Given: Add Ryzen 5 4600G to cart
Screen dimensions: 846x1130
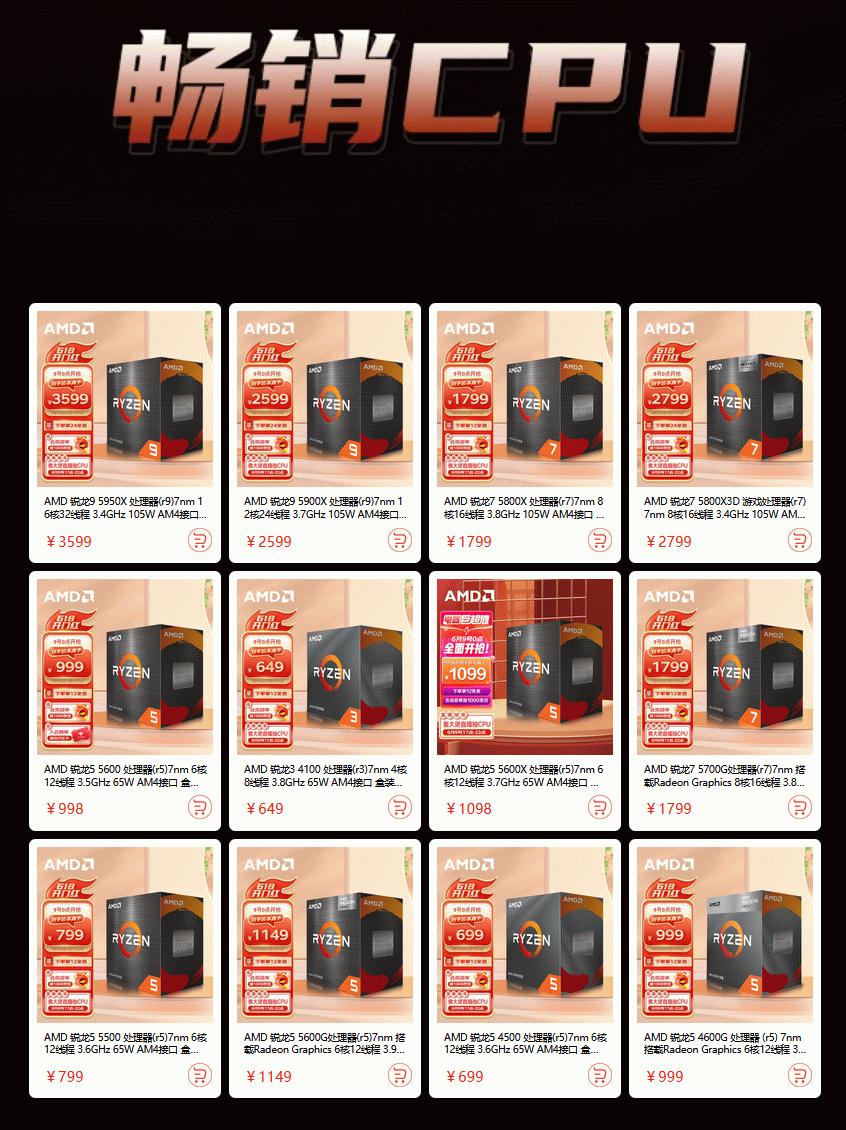Looking at the screenshot, I should 800,1076.
